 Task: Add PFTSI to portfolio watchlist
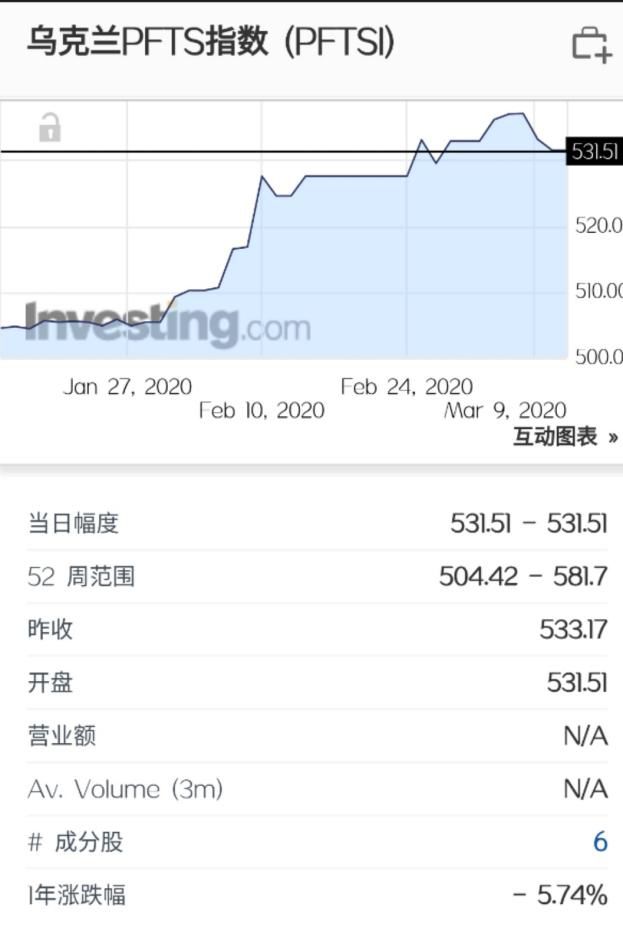click(x=590, y=45)
